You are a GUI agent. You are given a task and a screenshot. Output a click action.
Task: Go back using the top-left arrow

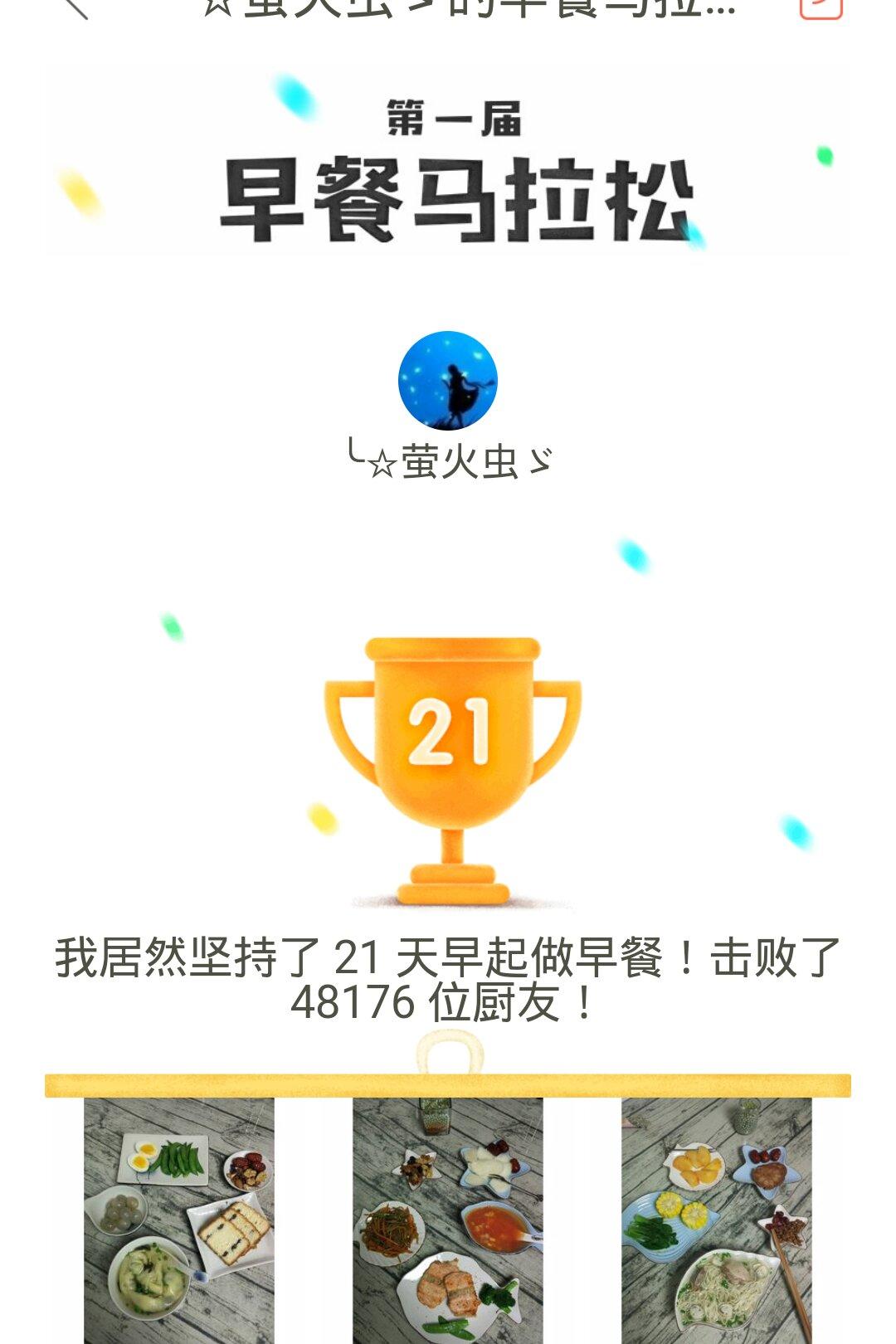pyautogui.click(x=75, y=7)
